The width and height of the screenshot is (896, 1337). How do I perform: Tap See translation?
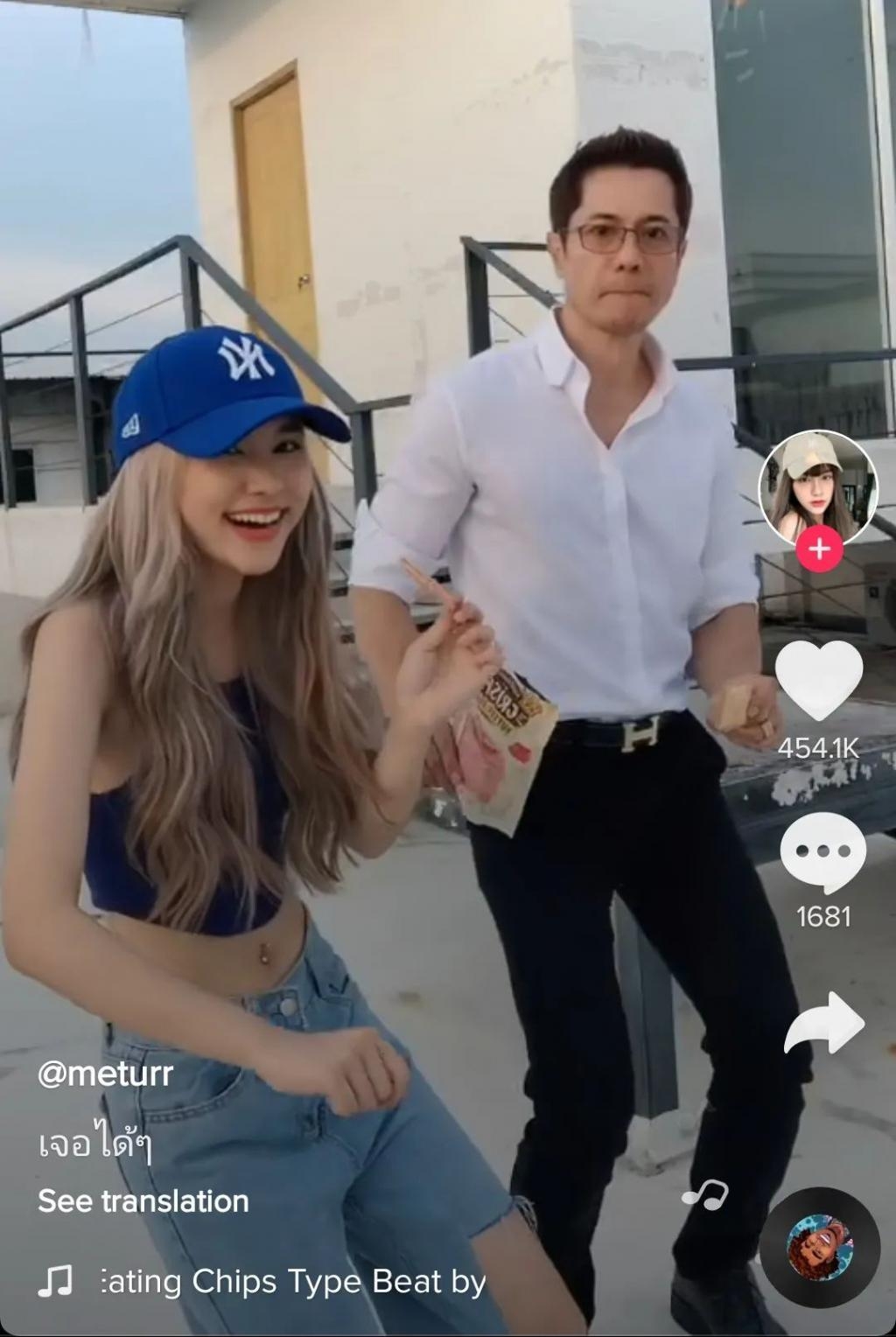pyautogui.click(x=143, y=1201)
